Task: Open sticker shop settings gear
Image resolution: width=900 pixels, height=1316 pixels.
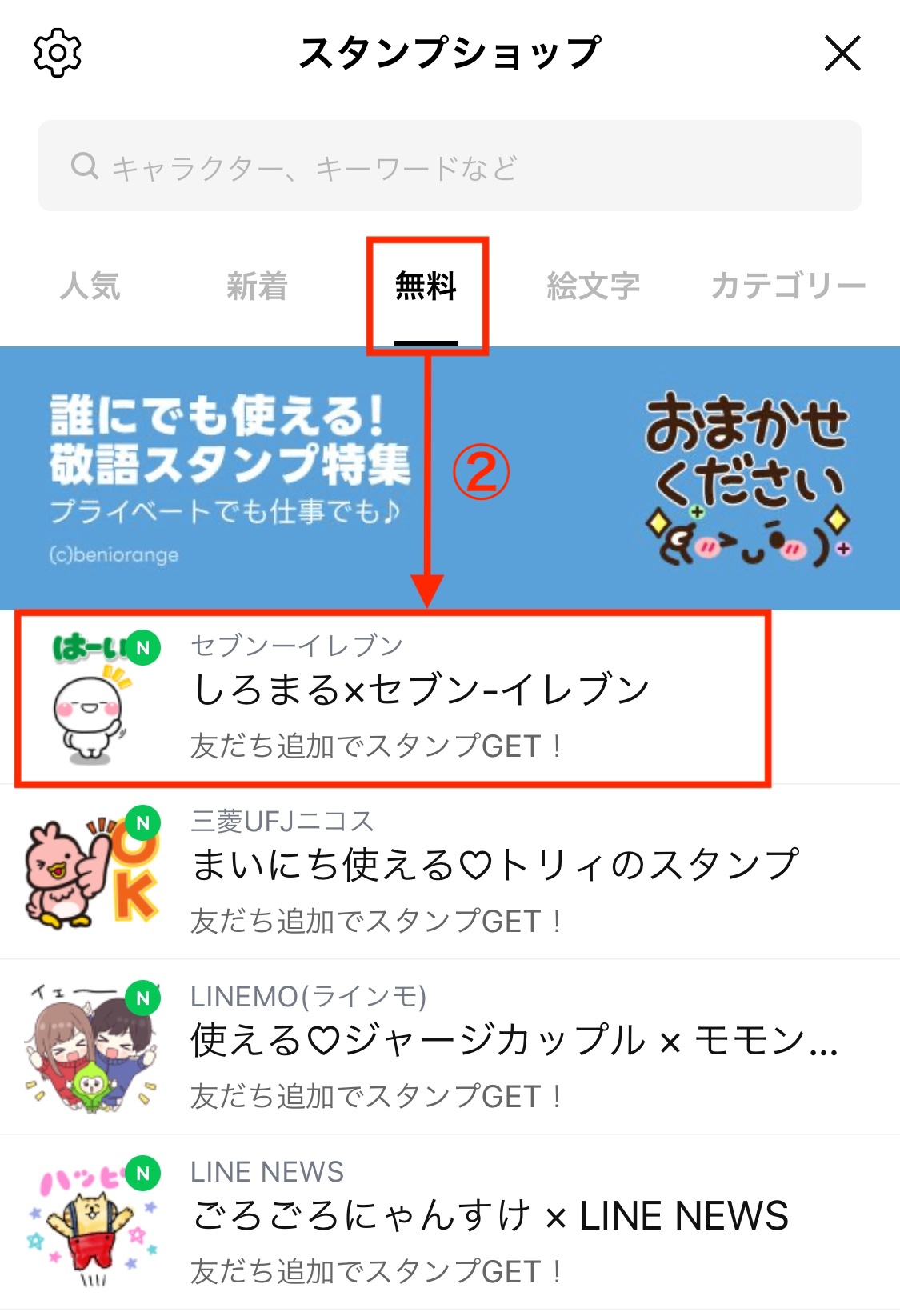Action: (58, 54)
